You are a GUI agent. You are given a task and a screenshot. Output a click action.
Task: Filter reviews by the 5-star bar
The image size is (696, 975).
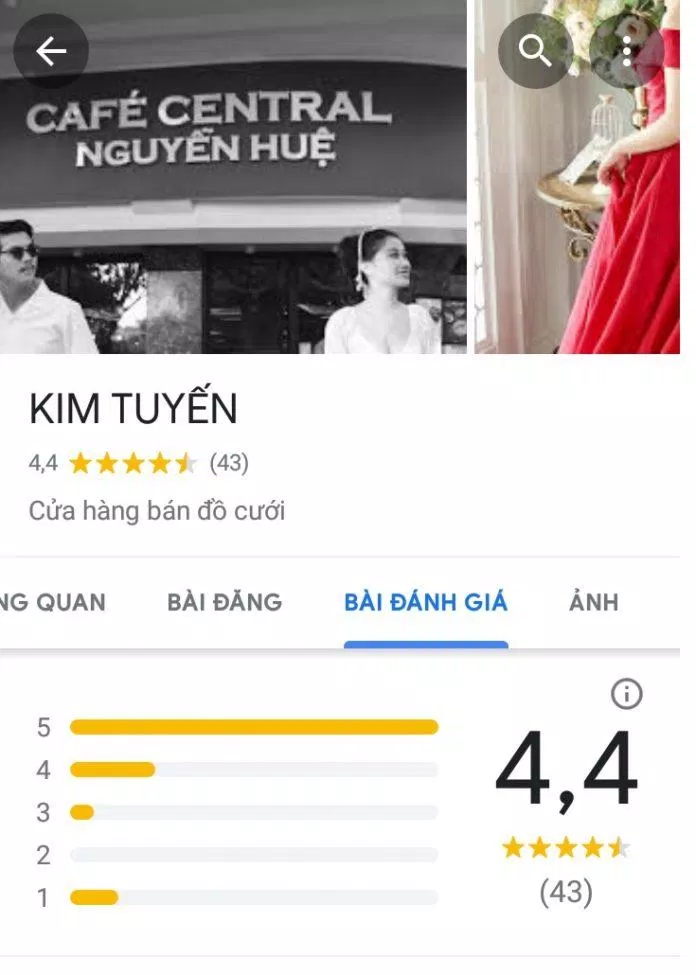[x=253, y=727]
